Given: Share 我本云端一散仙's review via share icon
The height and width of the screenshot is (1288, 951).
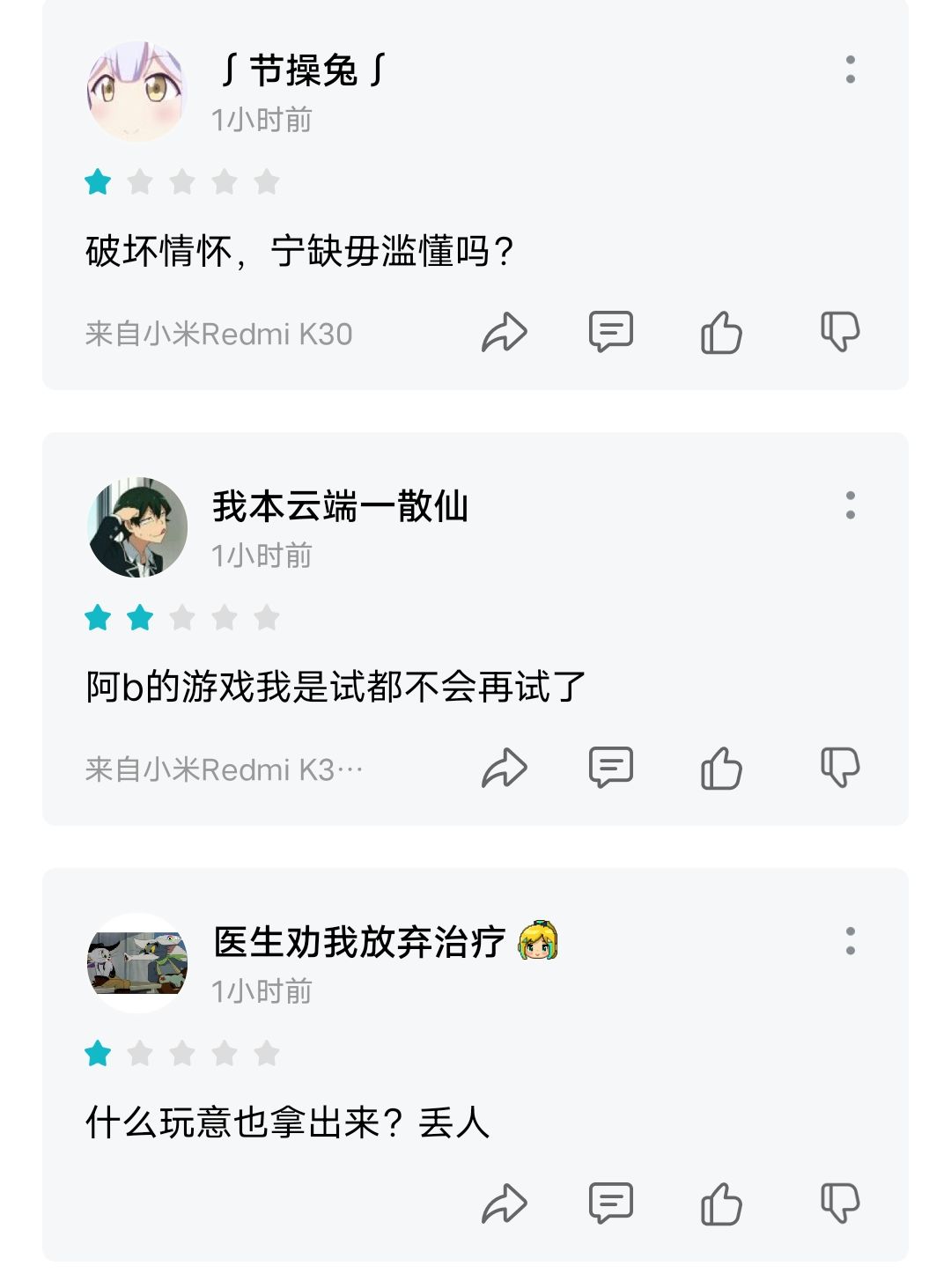Looking at the screenshot, I should [505, 768].
